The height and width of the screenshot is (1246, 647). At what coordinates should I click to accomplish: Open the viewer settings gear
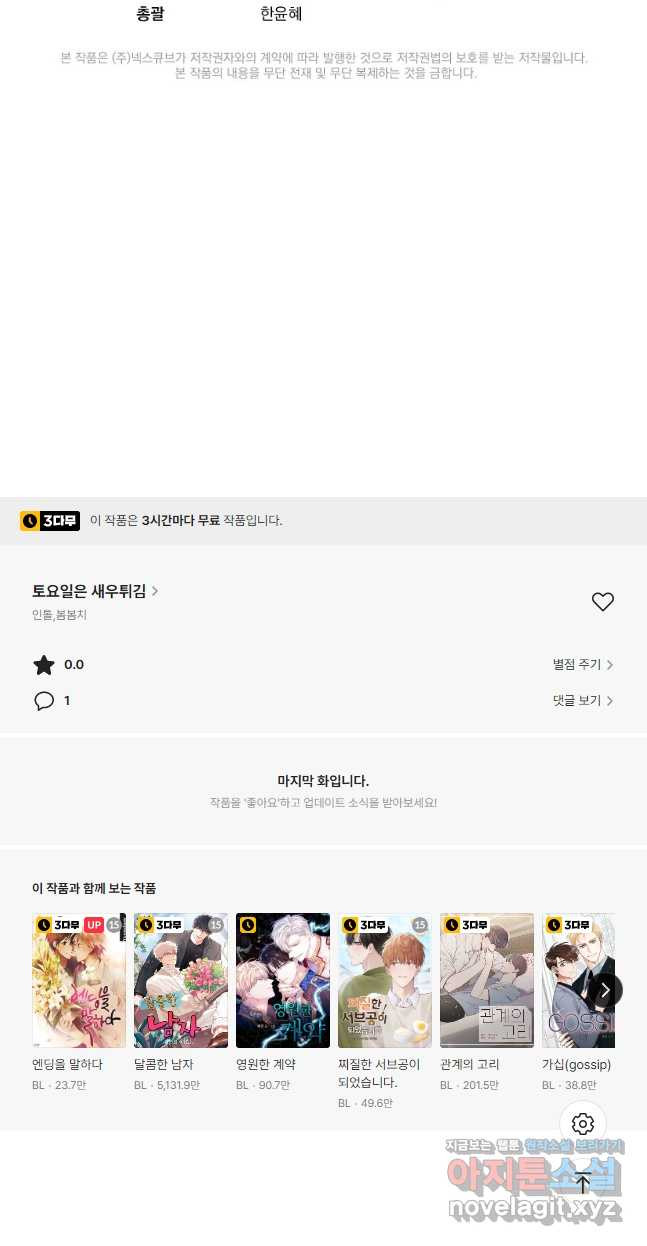(x=583, y=1124)
